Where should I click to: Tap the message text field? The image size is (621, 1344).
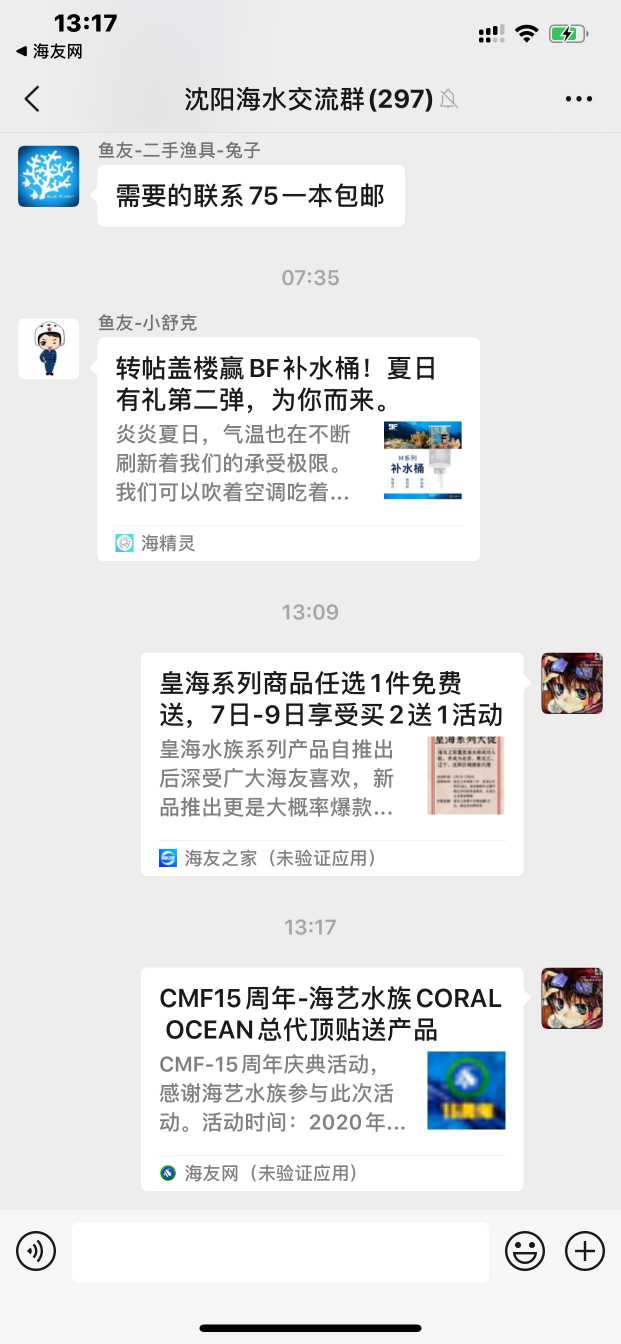pos(280,1251)
